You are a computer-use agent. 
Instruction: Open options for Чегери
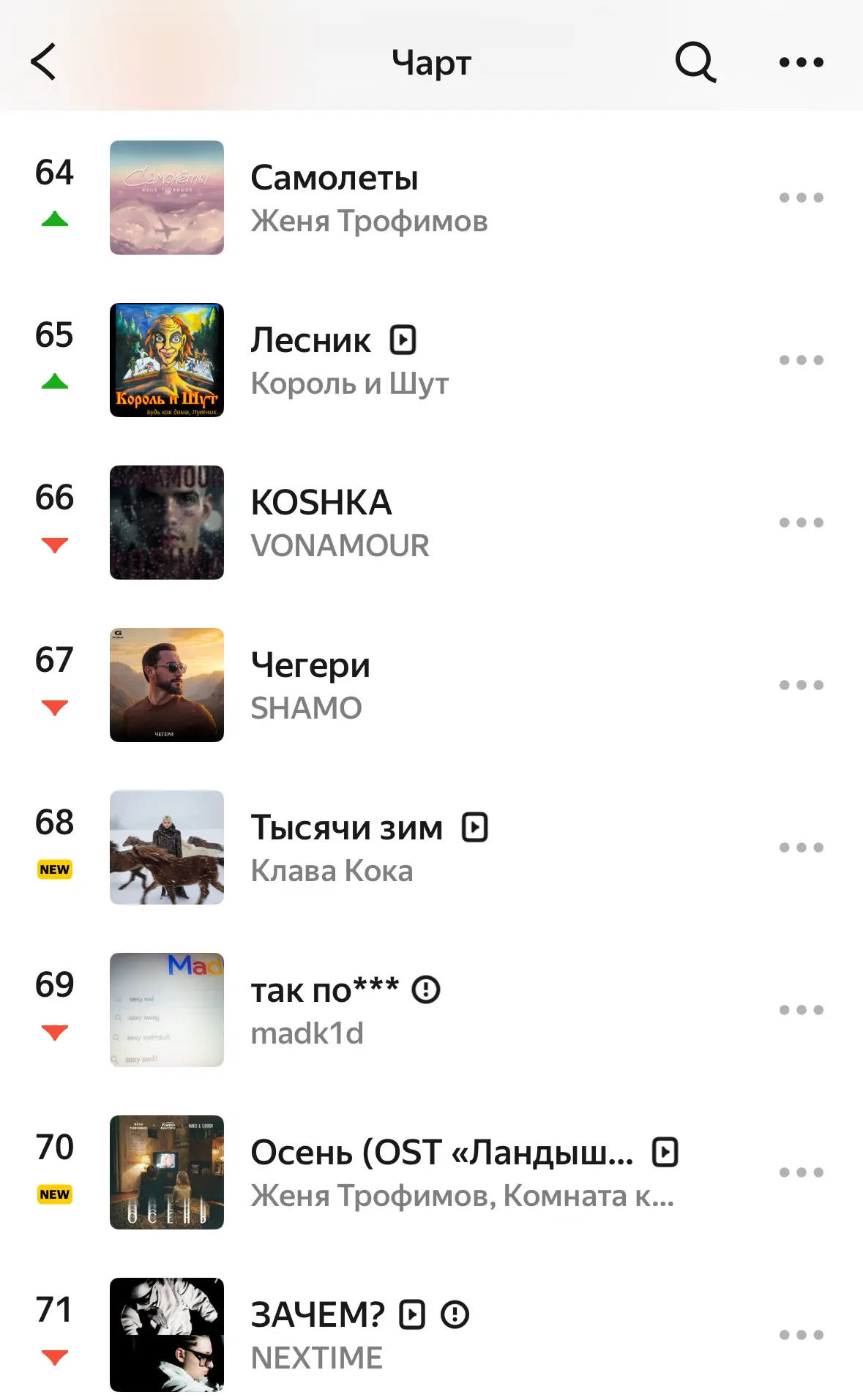click(801, 685)
